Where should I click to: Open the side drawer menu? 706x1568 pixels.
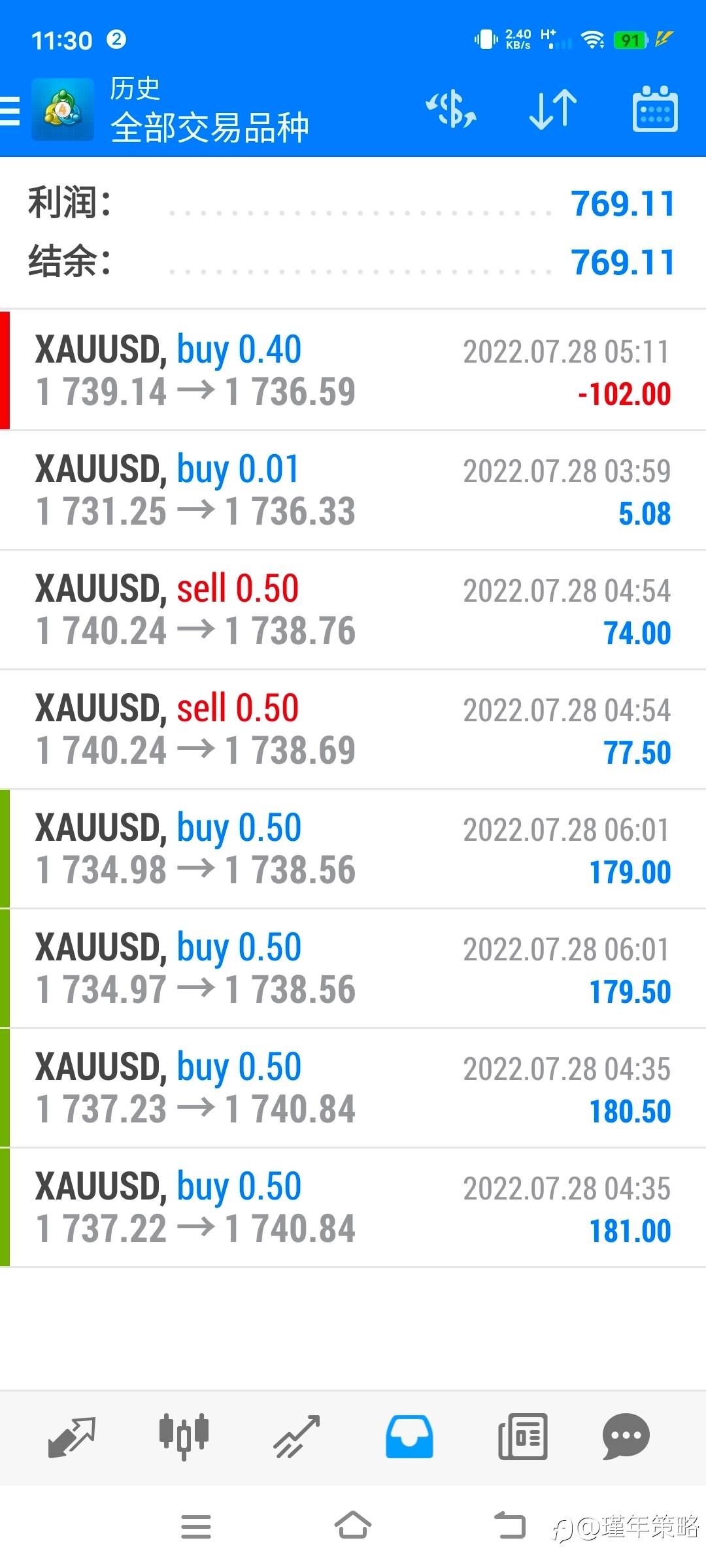(10, 110)
